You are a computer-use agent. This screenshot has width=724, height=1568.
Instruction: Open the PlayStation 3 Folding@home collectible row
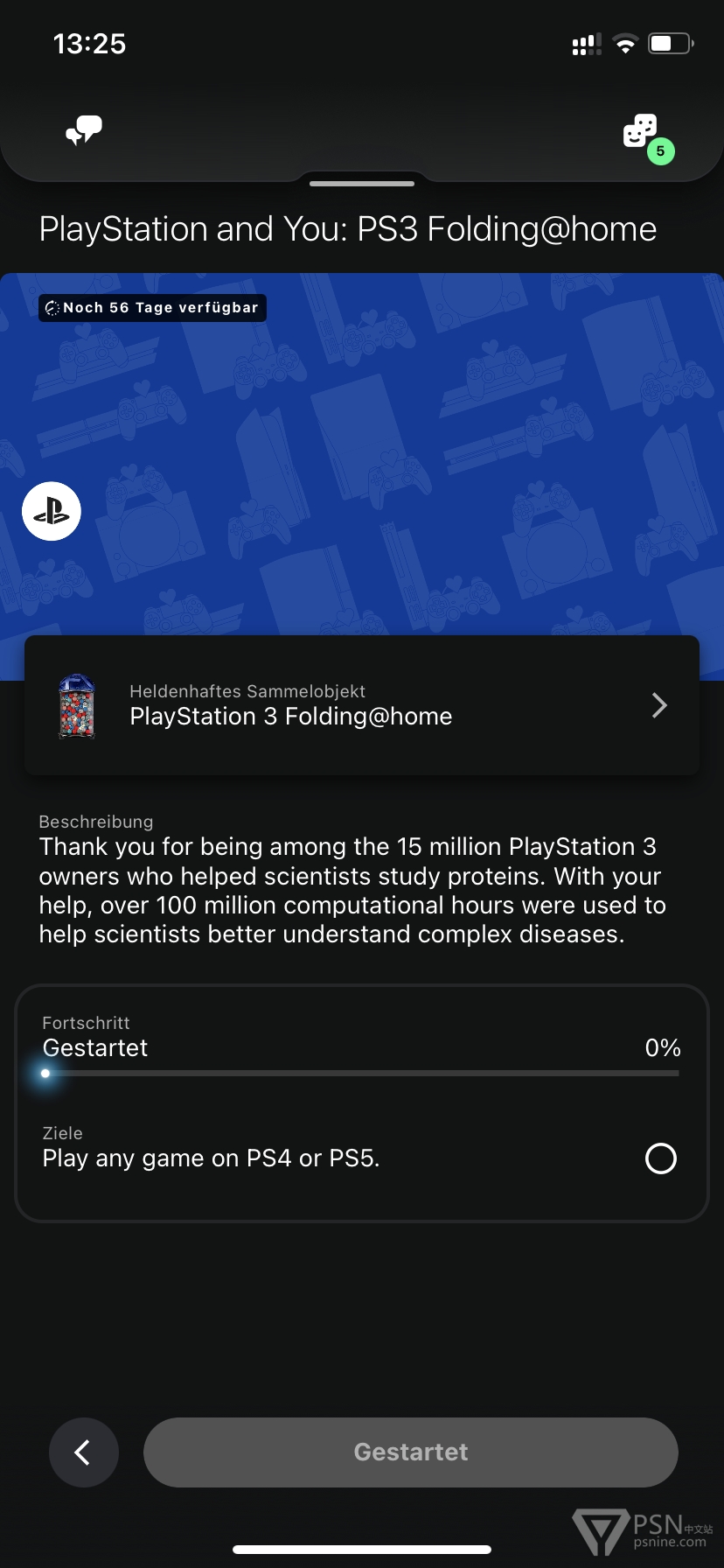[362, 705]
